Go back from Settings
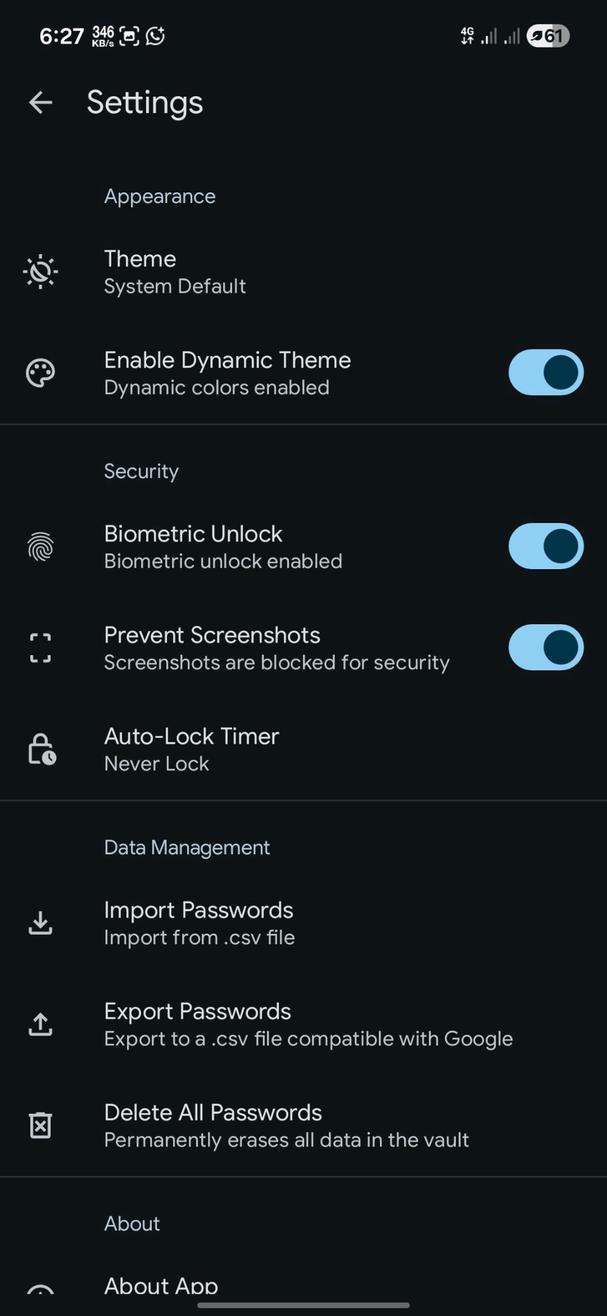The width and height of the screenshot is (607, 1316). (x=40, y=102)
